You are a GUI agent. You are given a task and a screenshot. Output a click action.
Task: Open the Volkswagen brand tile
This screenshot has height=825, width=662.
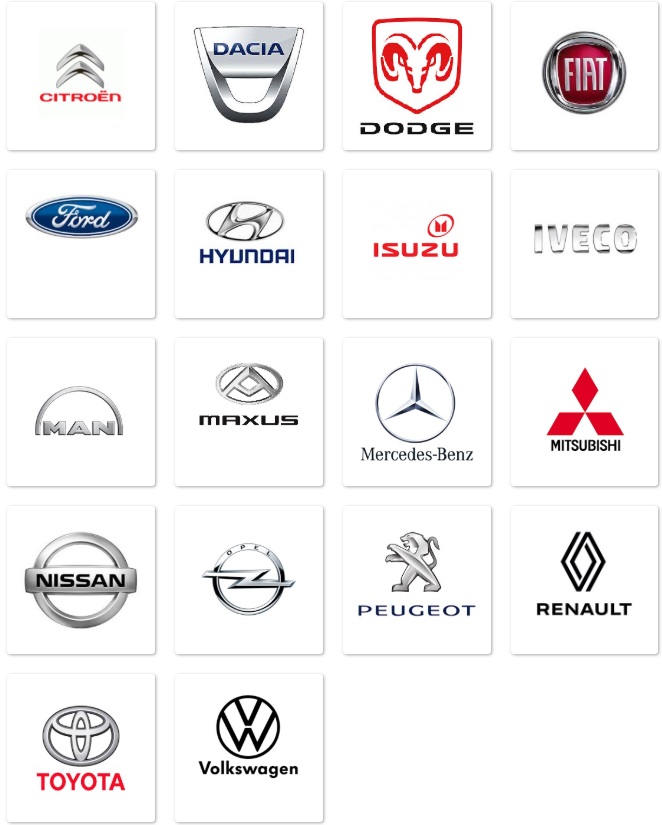click(x=249, y=748)
